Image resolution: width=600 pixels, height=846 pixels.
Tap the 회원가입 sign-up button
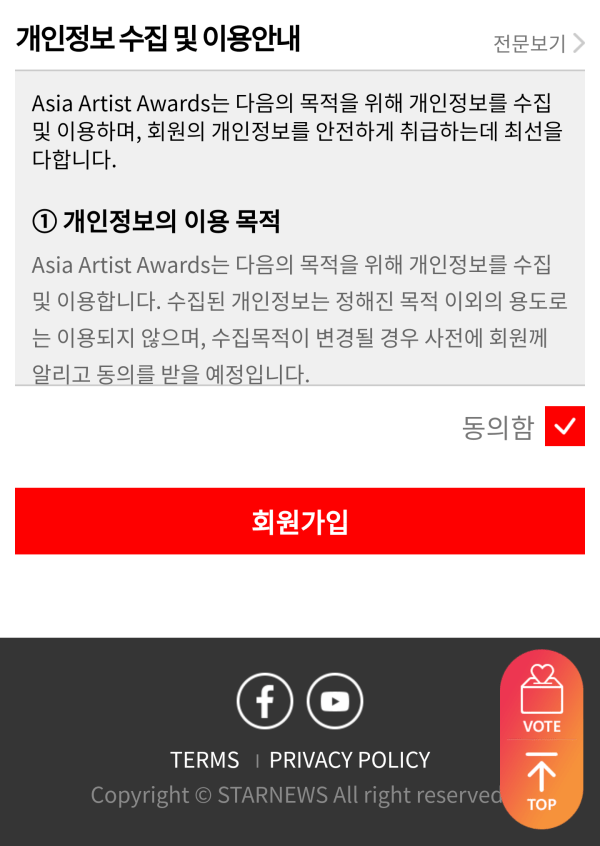(x=300, y=521)
